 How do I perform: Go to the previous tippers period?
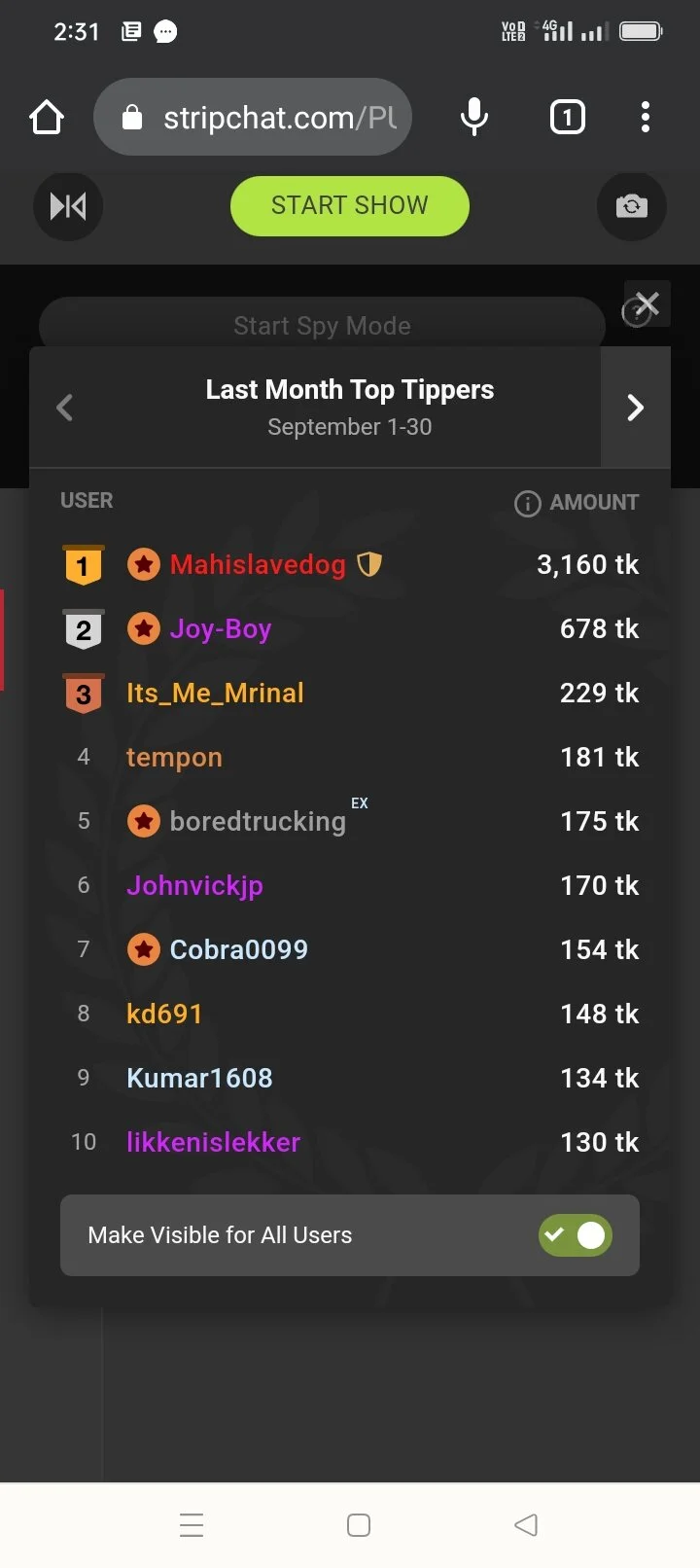(65, 408)
